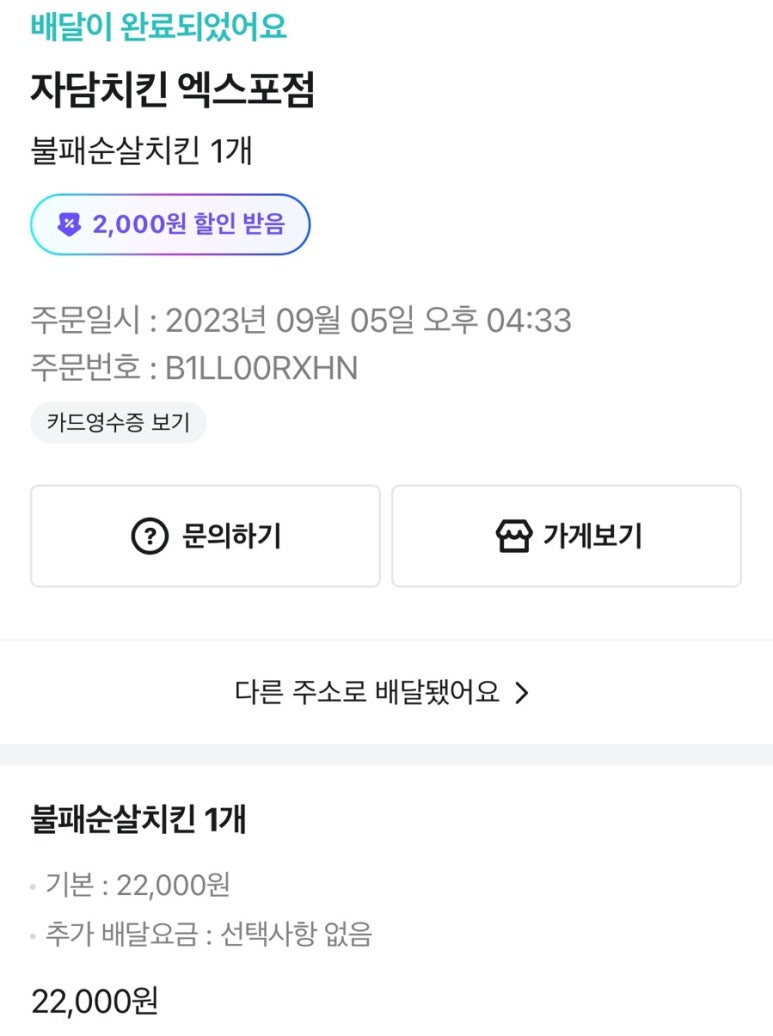This screenshot has height=1036, width=773.
Task: Open 카드영수증 보기 receipt
Action: click(118, 422)
